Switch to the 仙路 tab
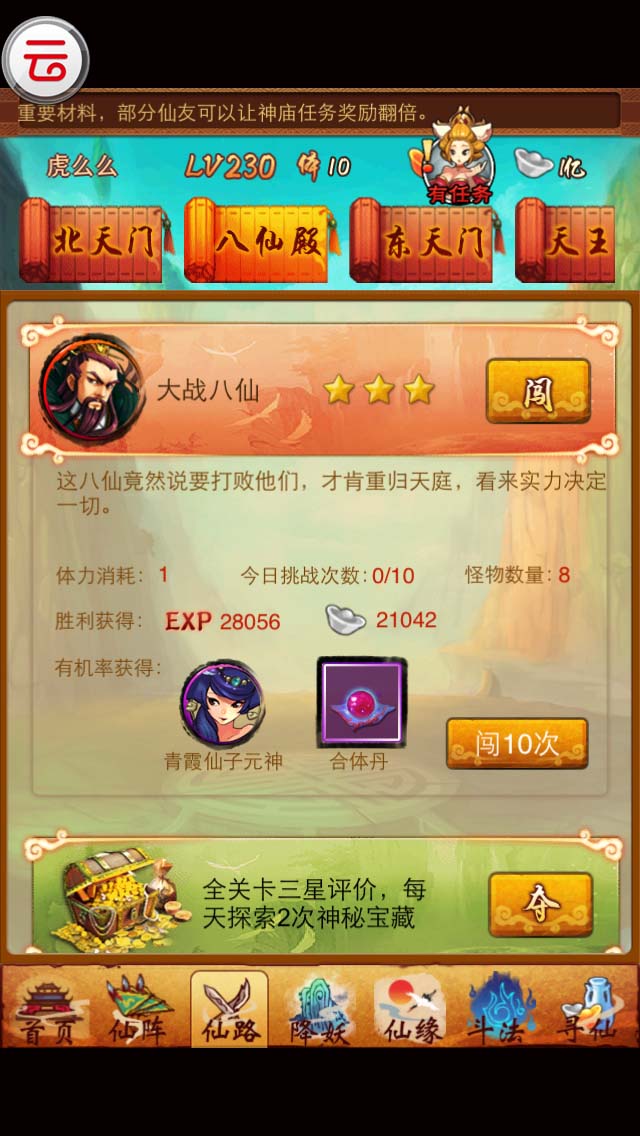 229,1010
